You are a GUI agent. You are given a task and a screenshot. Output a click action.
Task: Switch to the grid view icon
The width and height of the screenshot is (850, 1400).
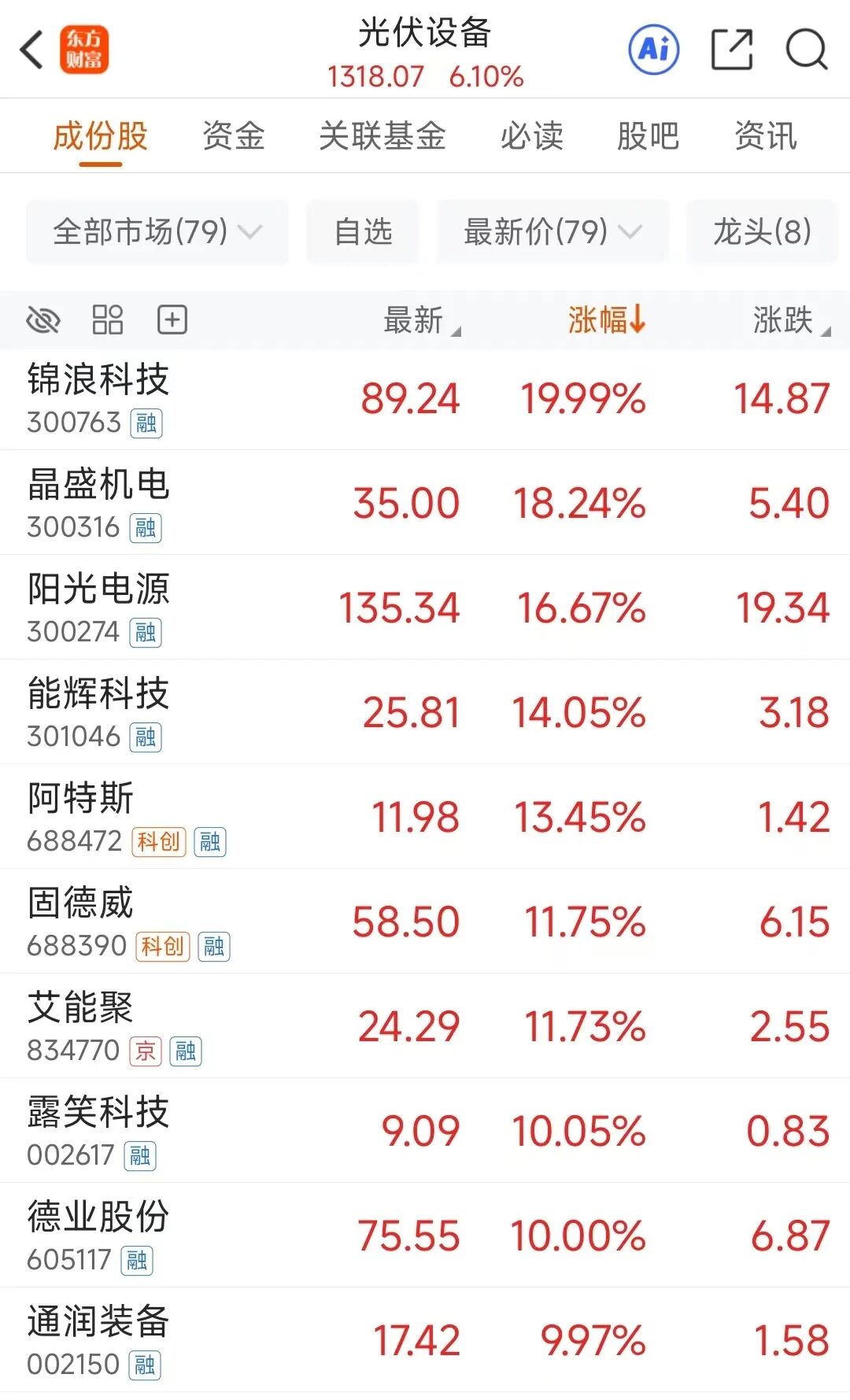pos(108,320)
